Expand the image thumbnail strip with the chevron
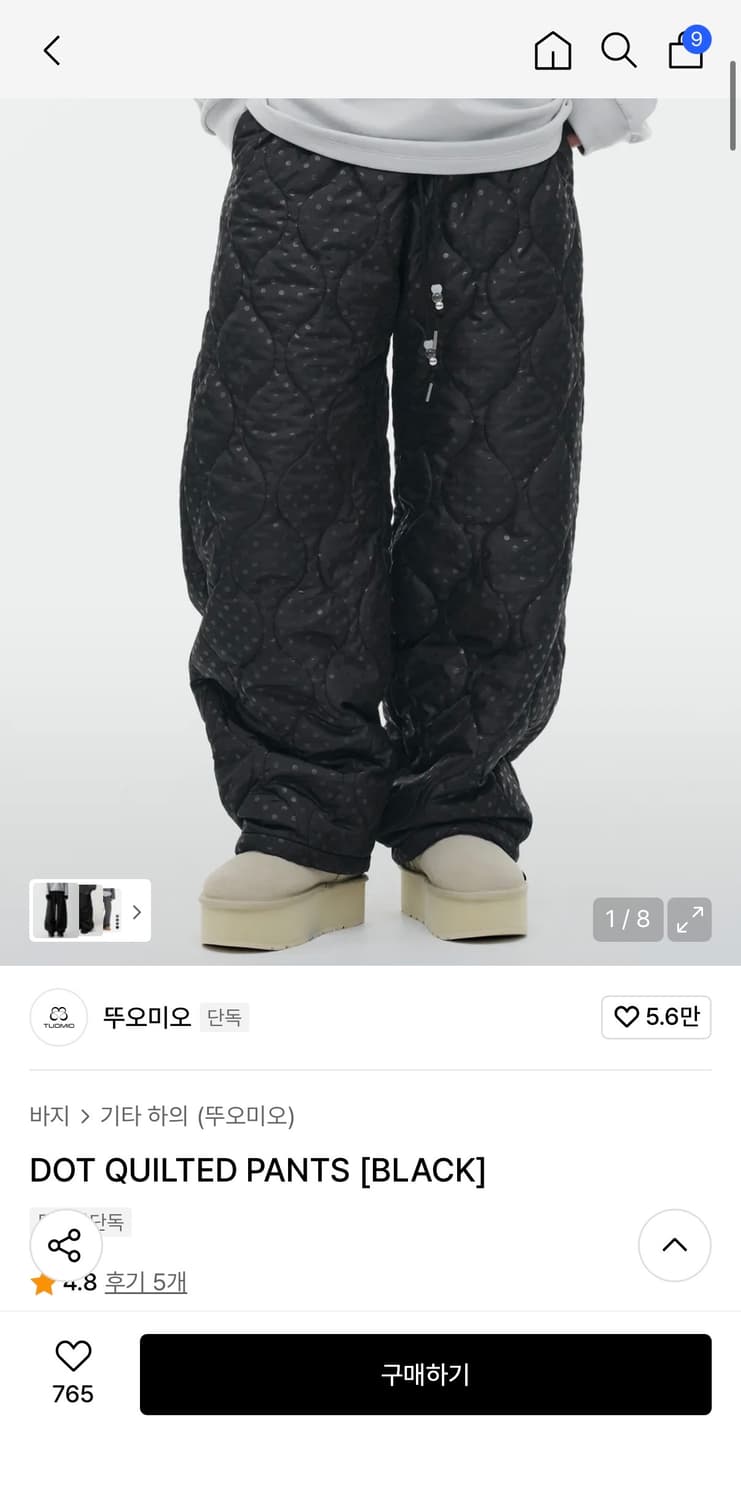Viewport: 741px width, 1500px height. [136, 911]
